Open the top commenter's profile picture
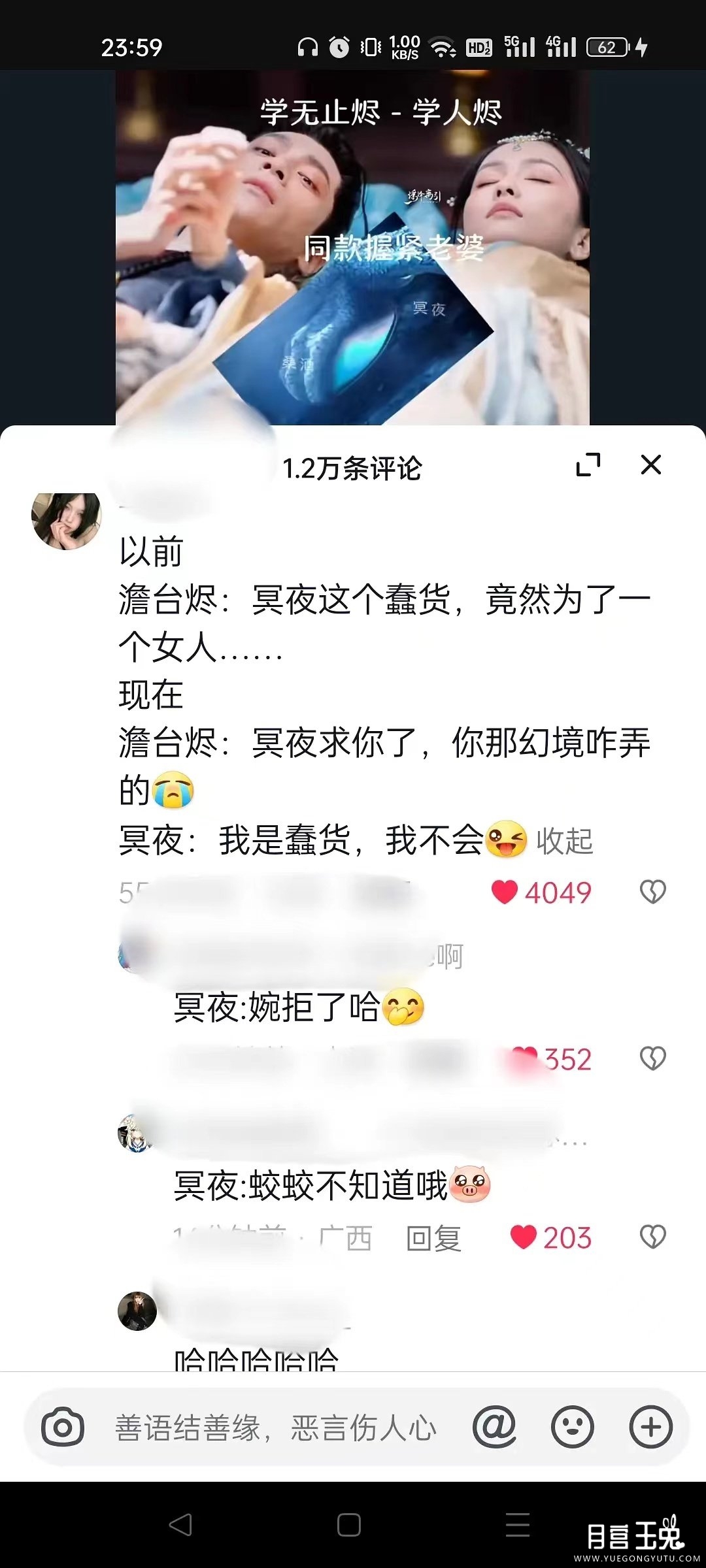The image size is (706, 1568). (x=66, y=521)
